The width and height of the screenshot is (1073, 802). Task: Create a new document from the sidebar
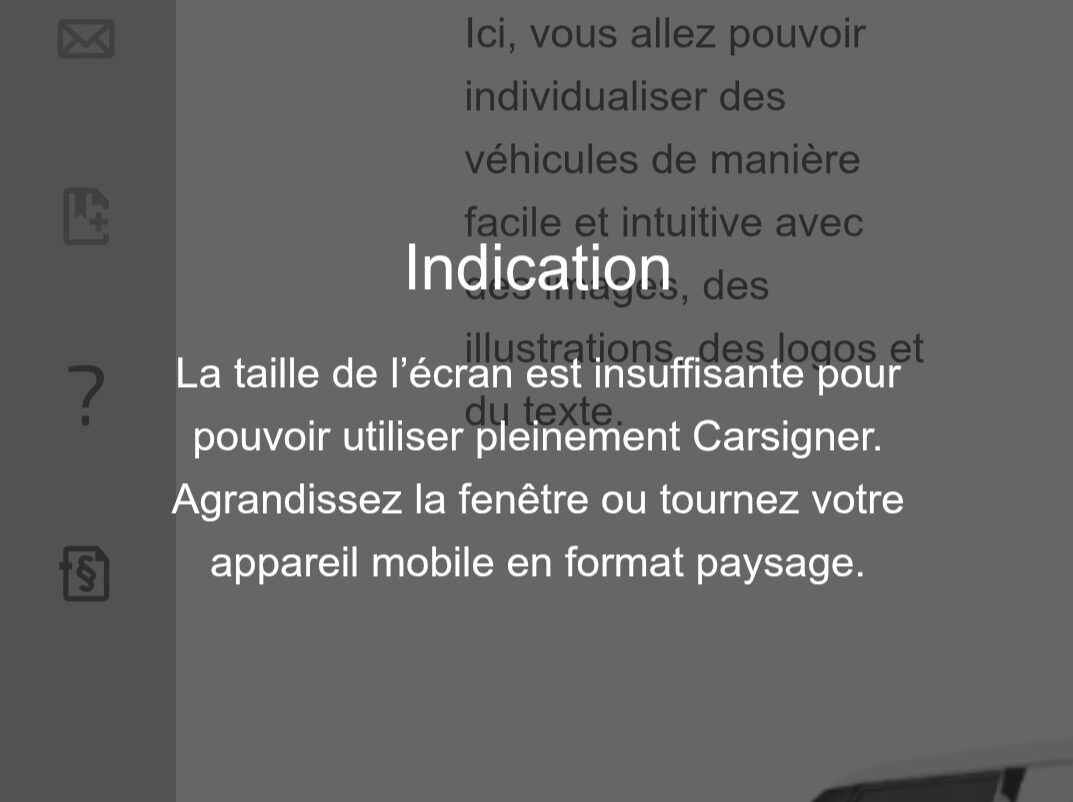pyautogui.click(x=86, y=216)
